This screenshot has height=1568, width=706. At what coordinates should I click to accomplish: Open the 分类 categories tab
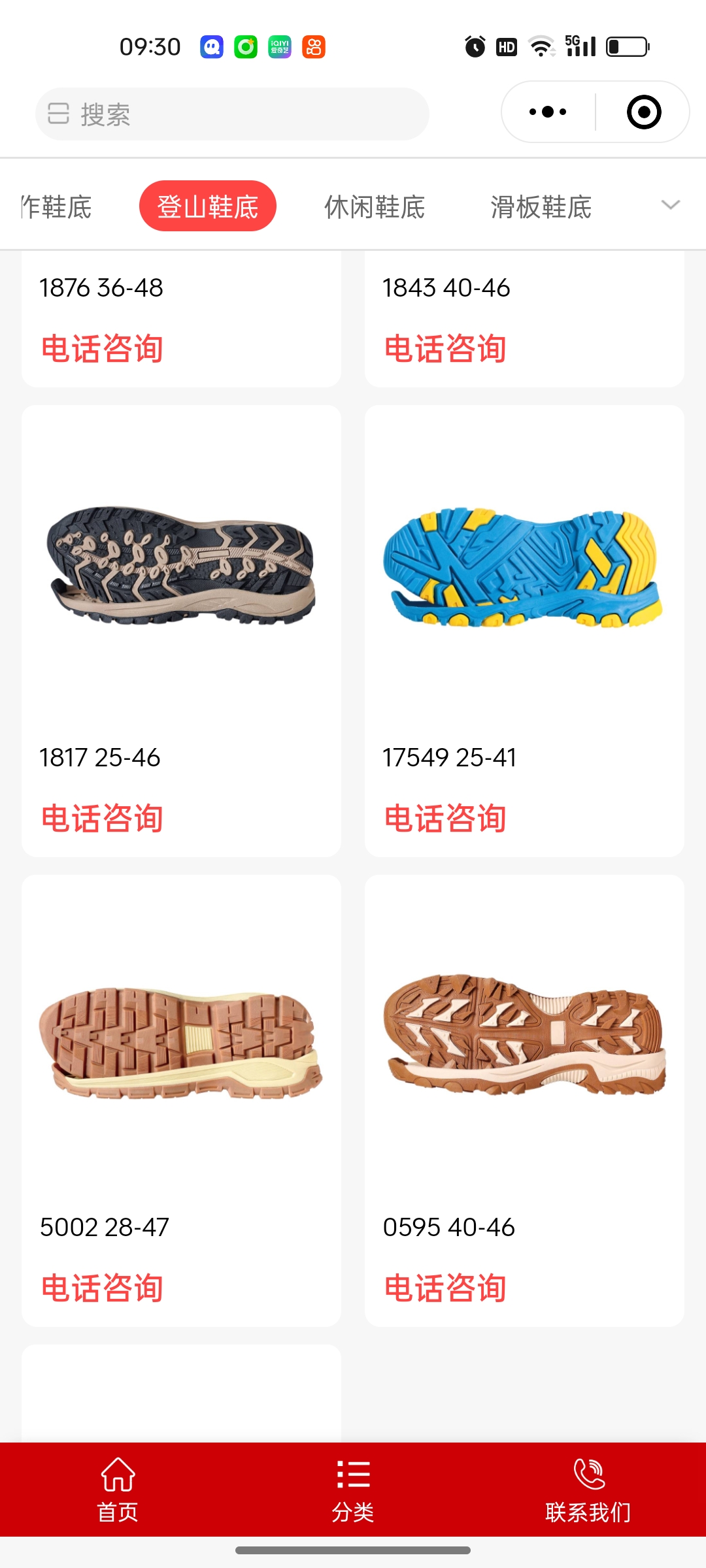point(353,1490)
